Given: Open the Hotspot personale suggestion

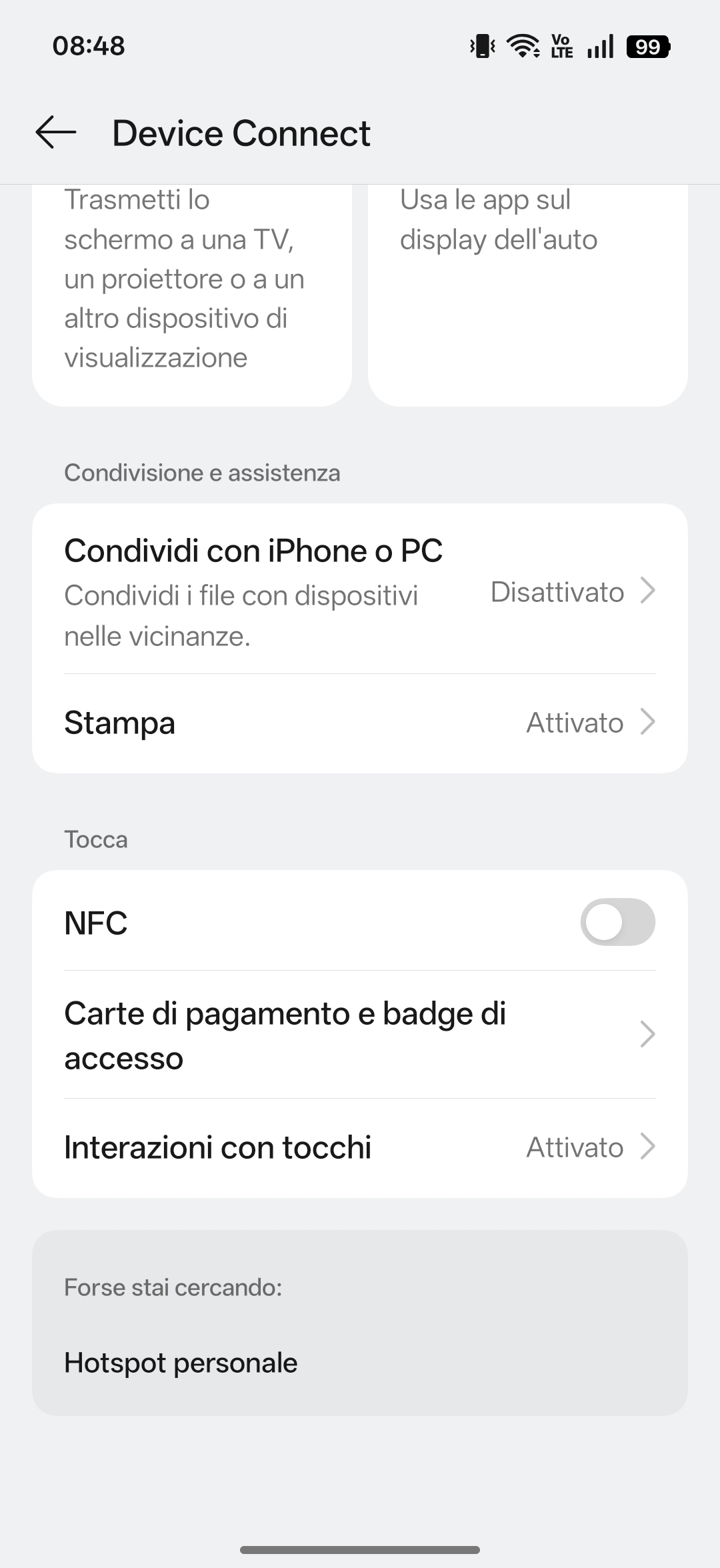Looking at the screenshot, I should (x=181, y=1363).
